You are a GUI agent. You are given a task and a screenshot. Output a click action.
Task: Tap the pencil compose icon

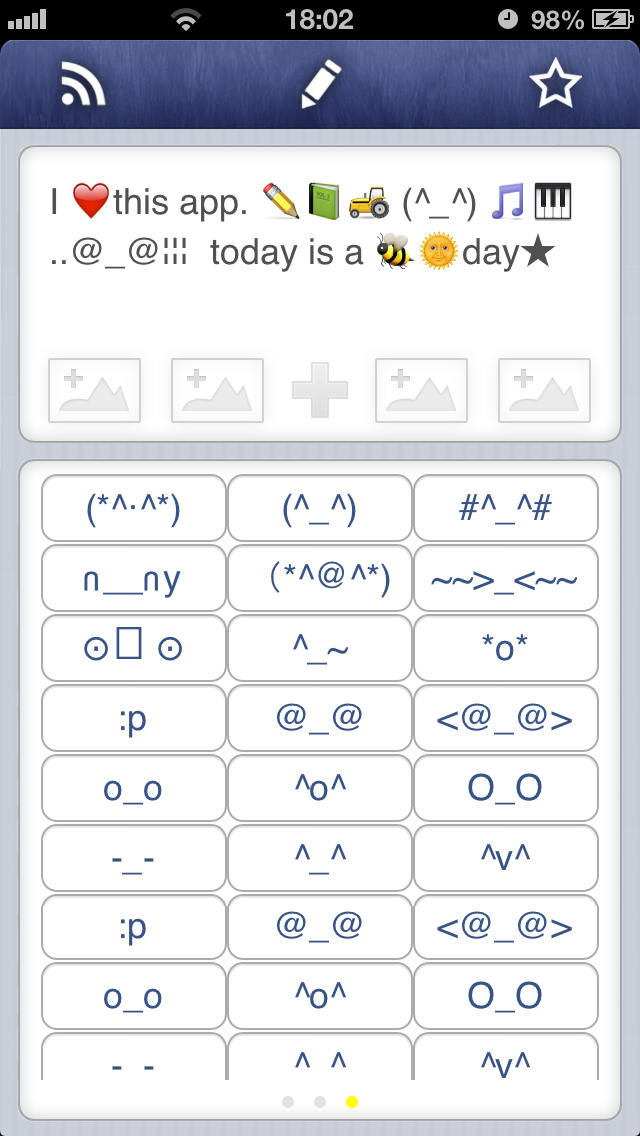click(321, 84)
